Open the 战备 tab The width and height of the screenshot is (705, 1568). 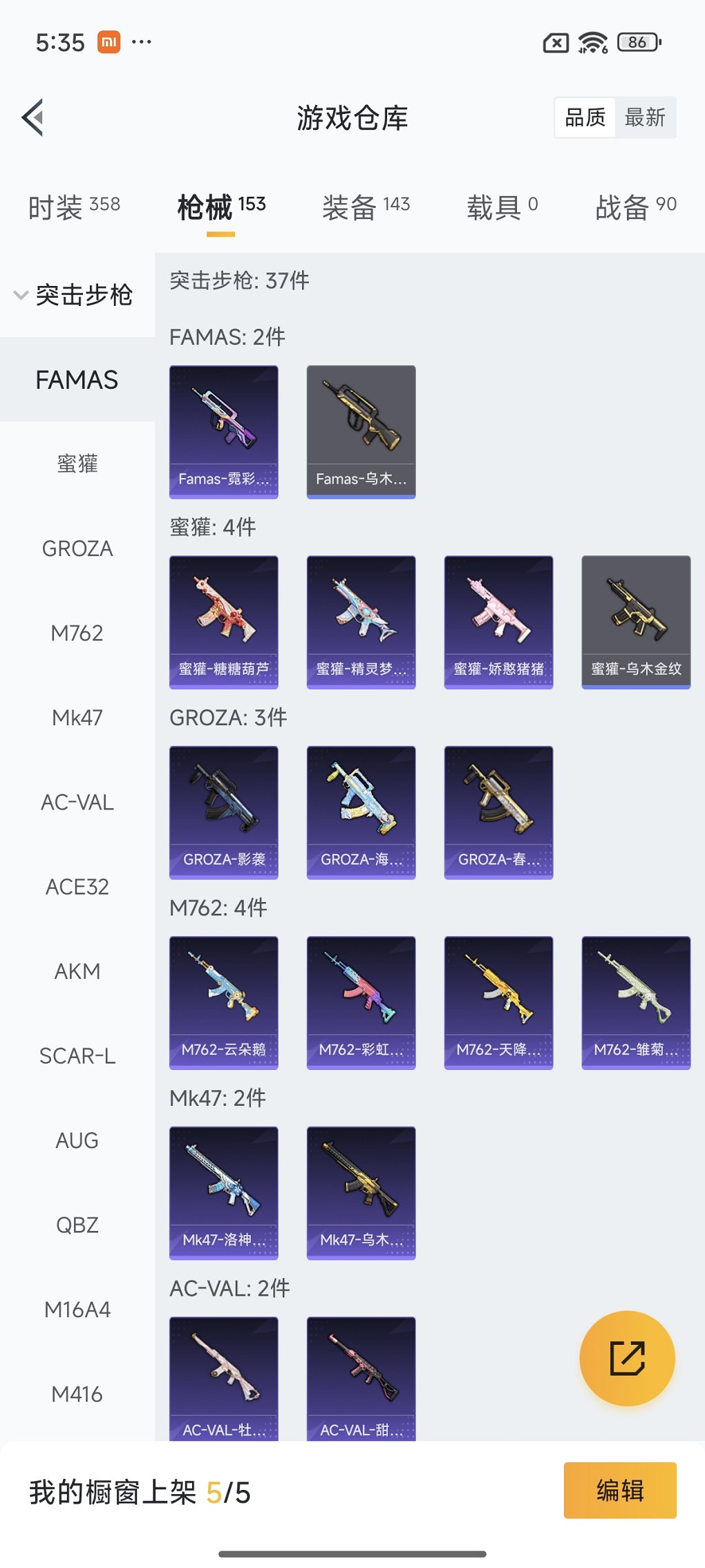(x=635, y=207)
